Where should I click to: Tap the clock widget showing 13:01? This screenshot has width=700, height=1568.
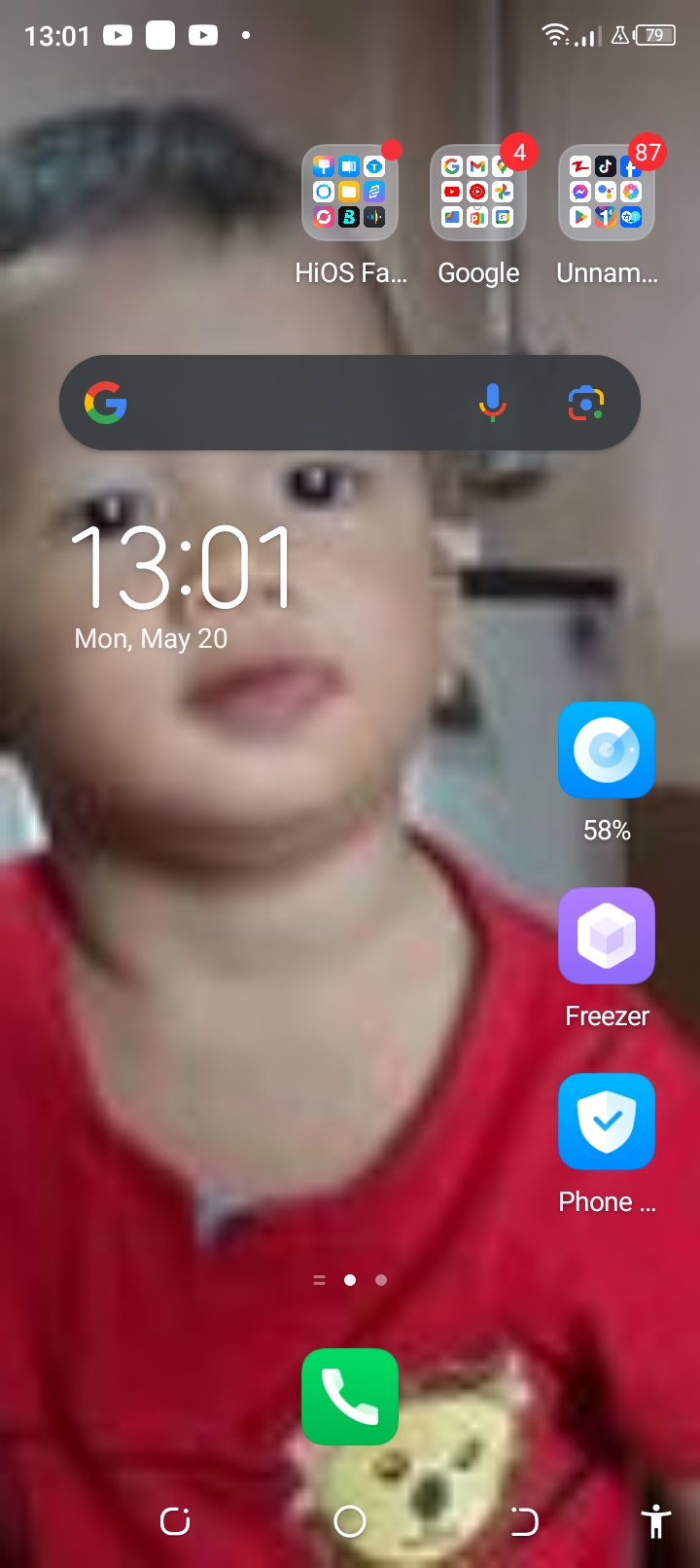(182, 569)
